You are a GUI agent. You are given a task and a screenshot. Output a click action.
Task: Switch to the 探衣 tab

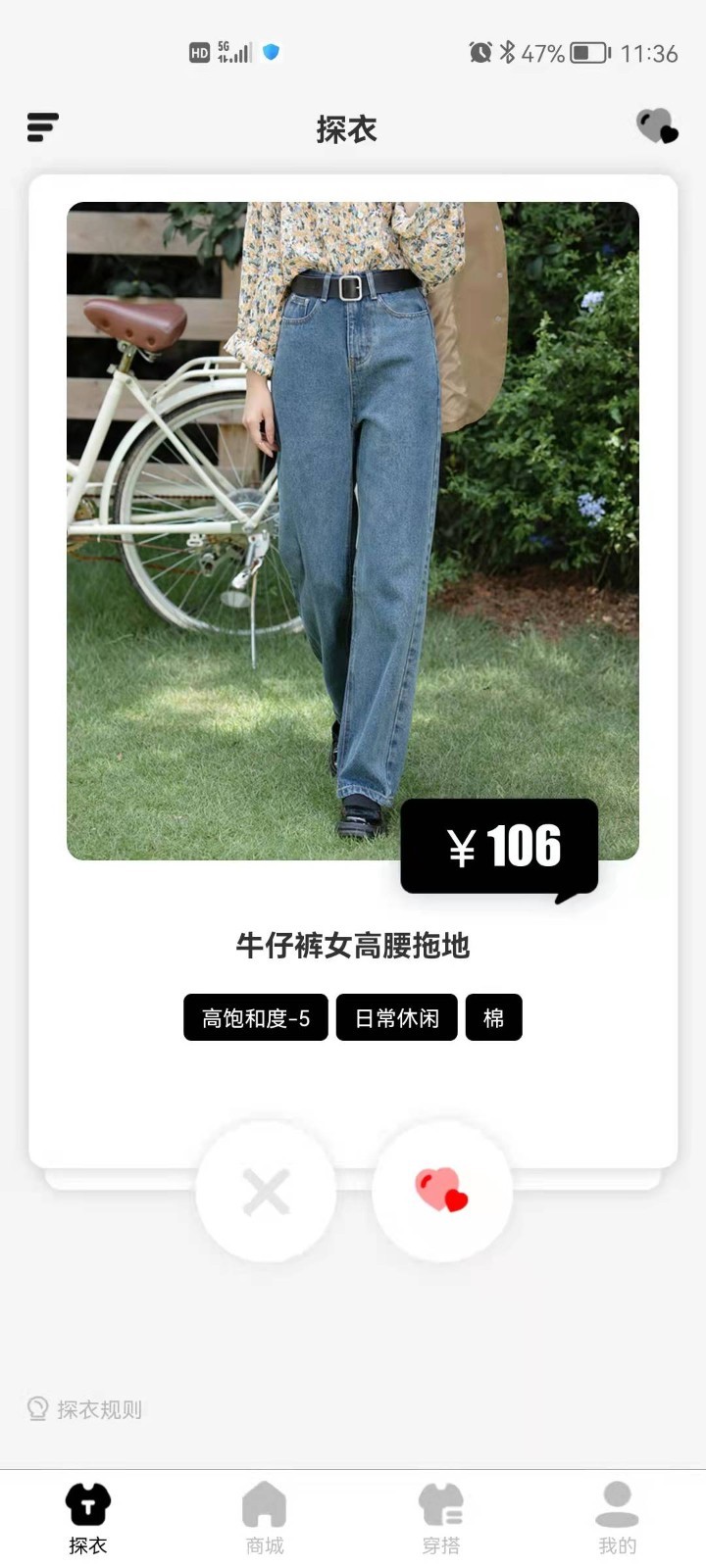click(88, 1518)
